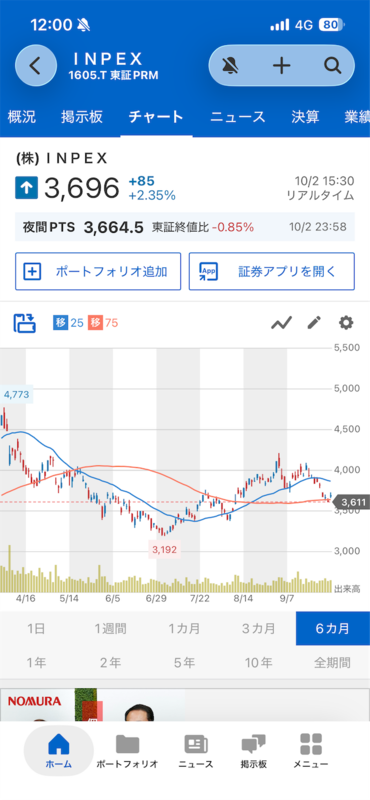
Task: Rotate the chart with the landscape icon
Action: click(24, 323)
